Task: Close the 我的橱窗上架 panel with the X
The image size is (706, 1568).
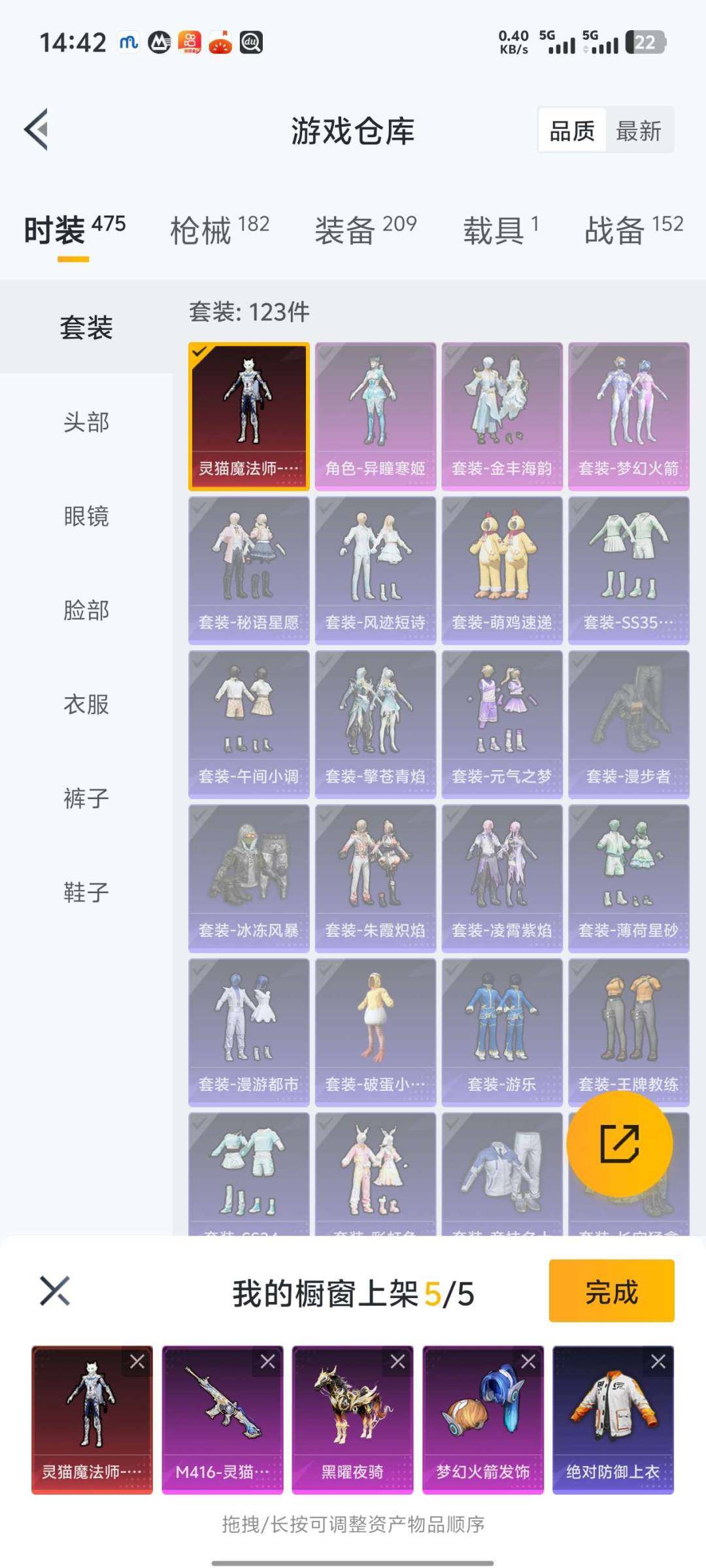Action: 56,1290
